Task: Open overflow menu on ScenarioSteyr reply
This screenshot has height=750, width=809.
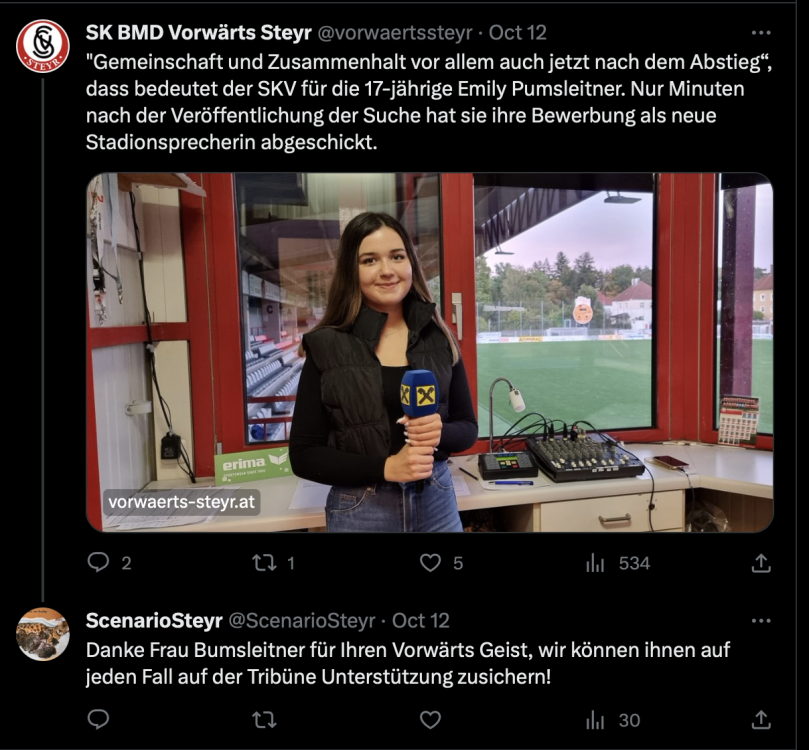Action: point(761,621)
